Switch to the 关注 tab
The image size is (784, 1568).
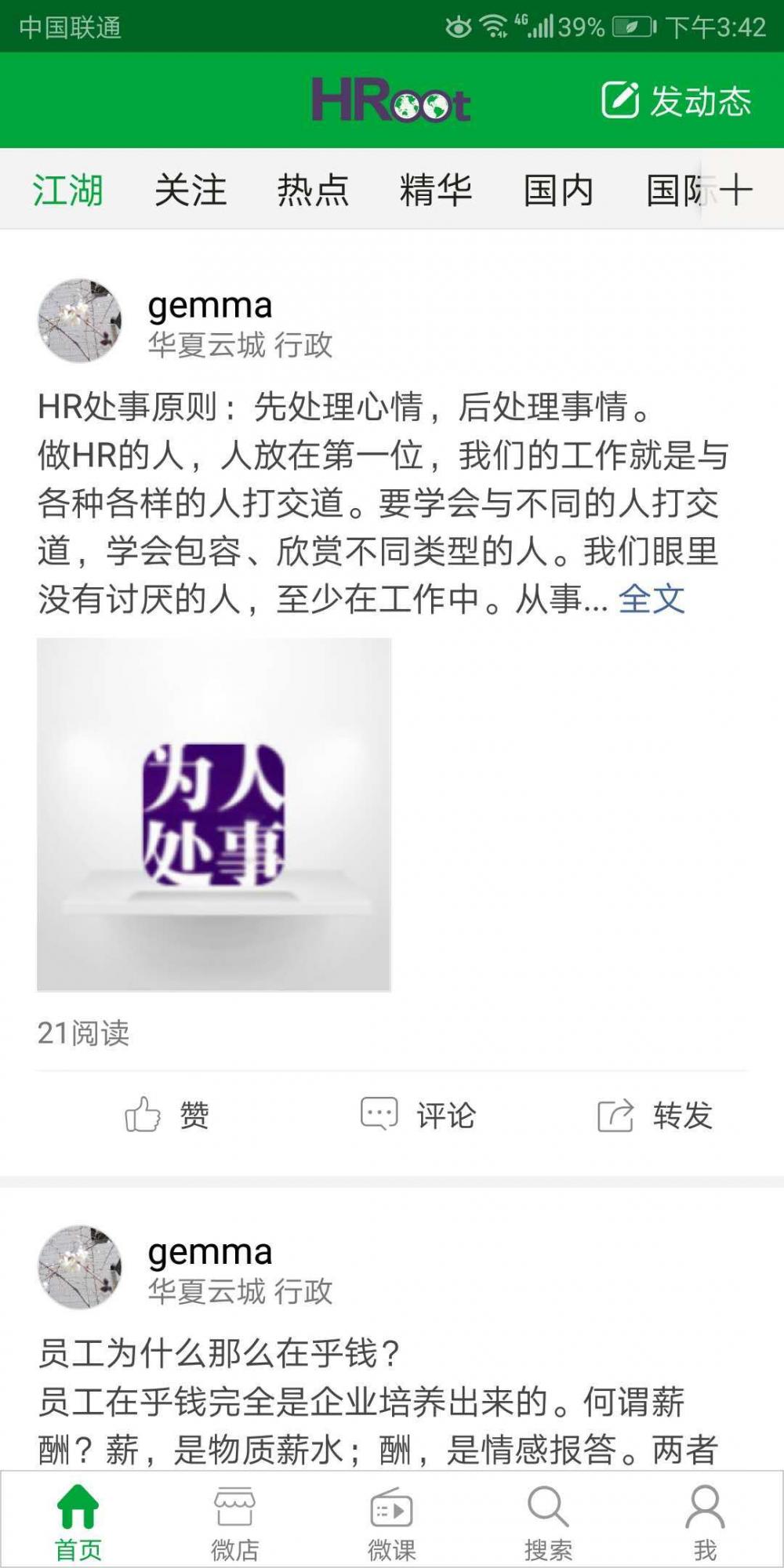pos(190,191)
